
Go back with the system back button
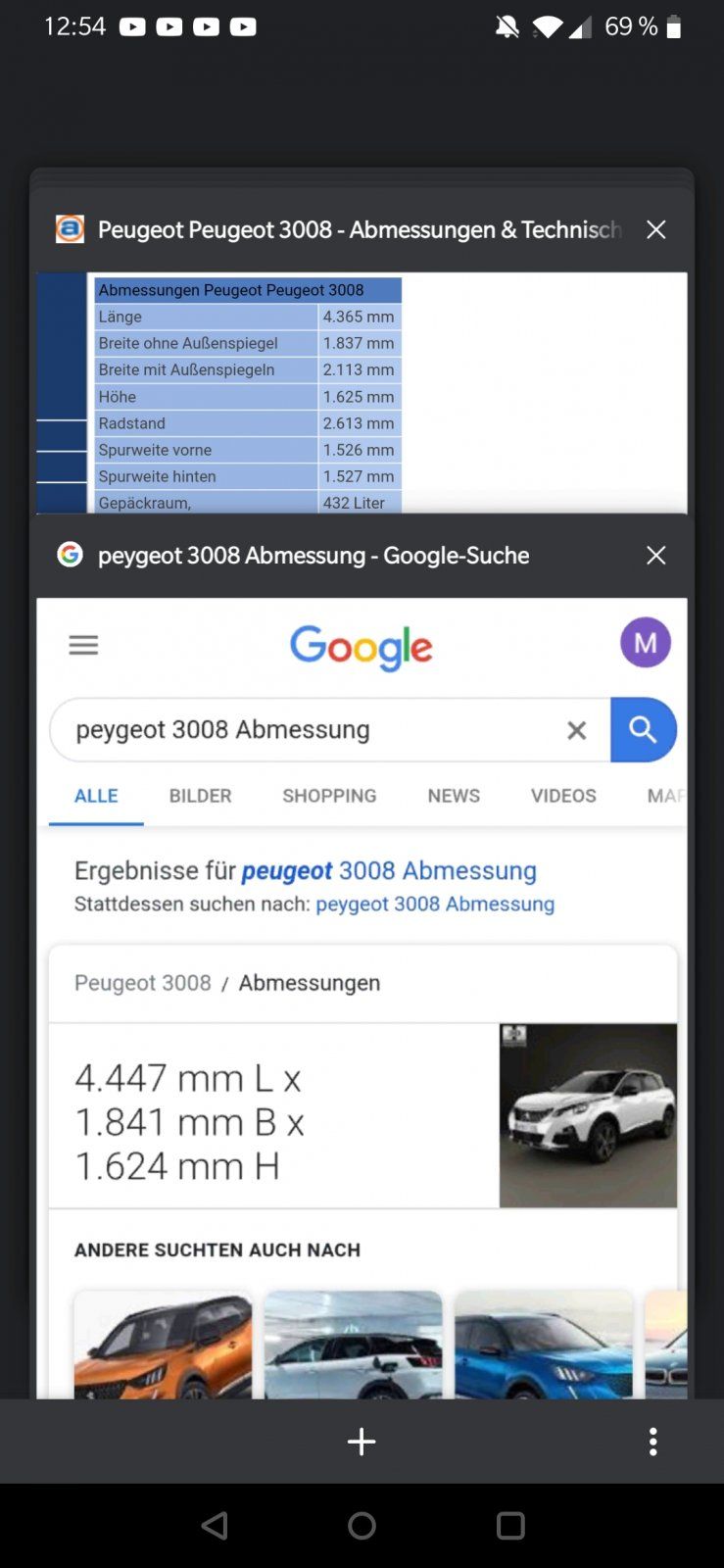[x=215, y=1526]
